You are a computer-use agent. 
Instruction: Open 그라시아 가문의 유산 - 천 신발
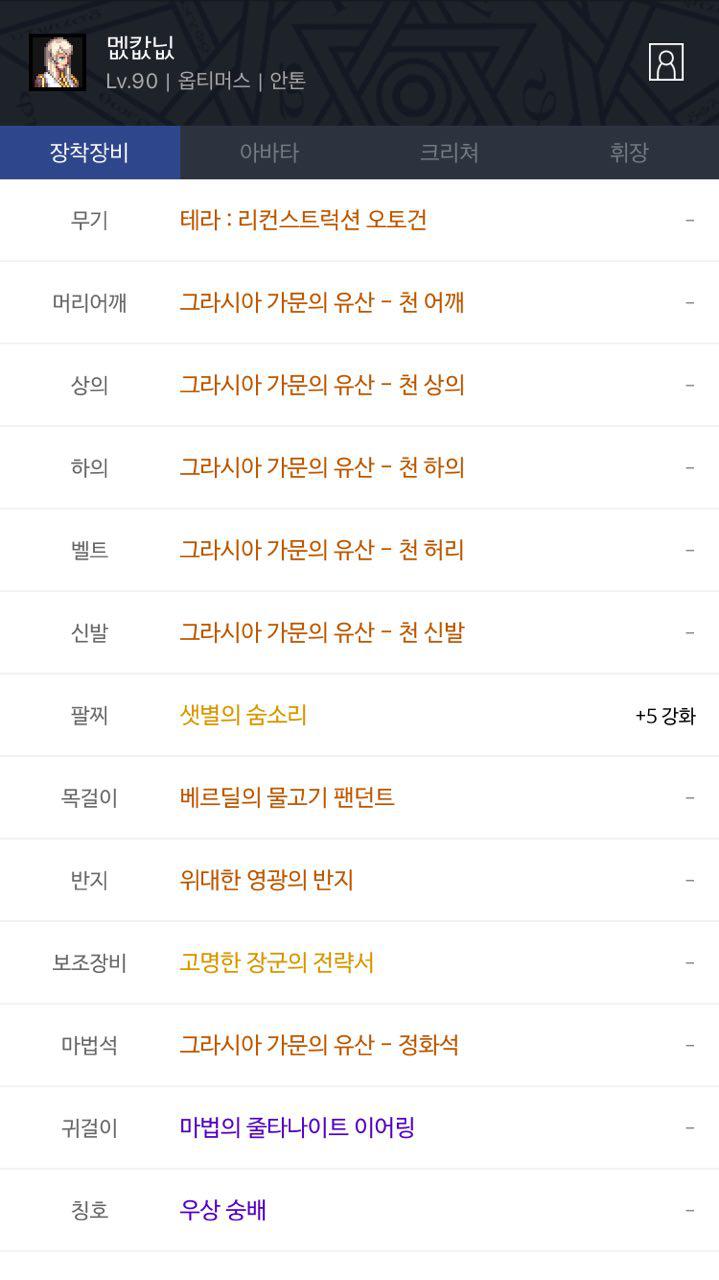tap(322, 632)
